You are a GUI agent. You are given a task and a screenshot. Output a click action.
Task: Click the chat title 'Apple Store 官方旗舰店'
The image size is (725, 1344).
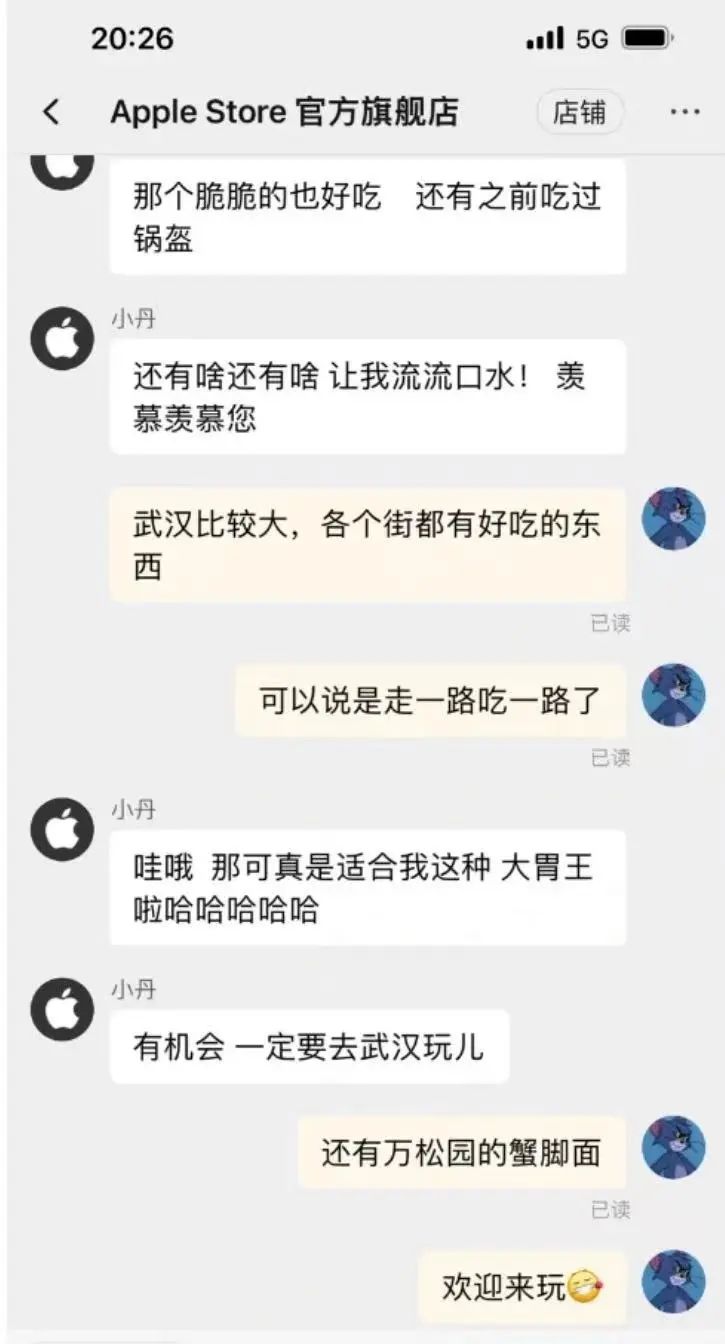288,112
